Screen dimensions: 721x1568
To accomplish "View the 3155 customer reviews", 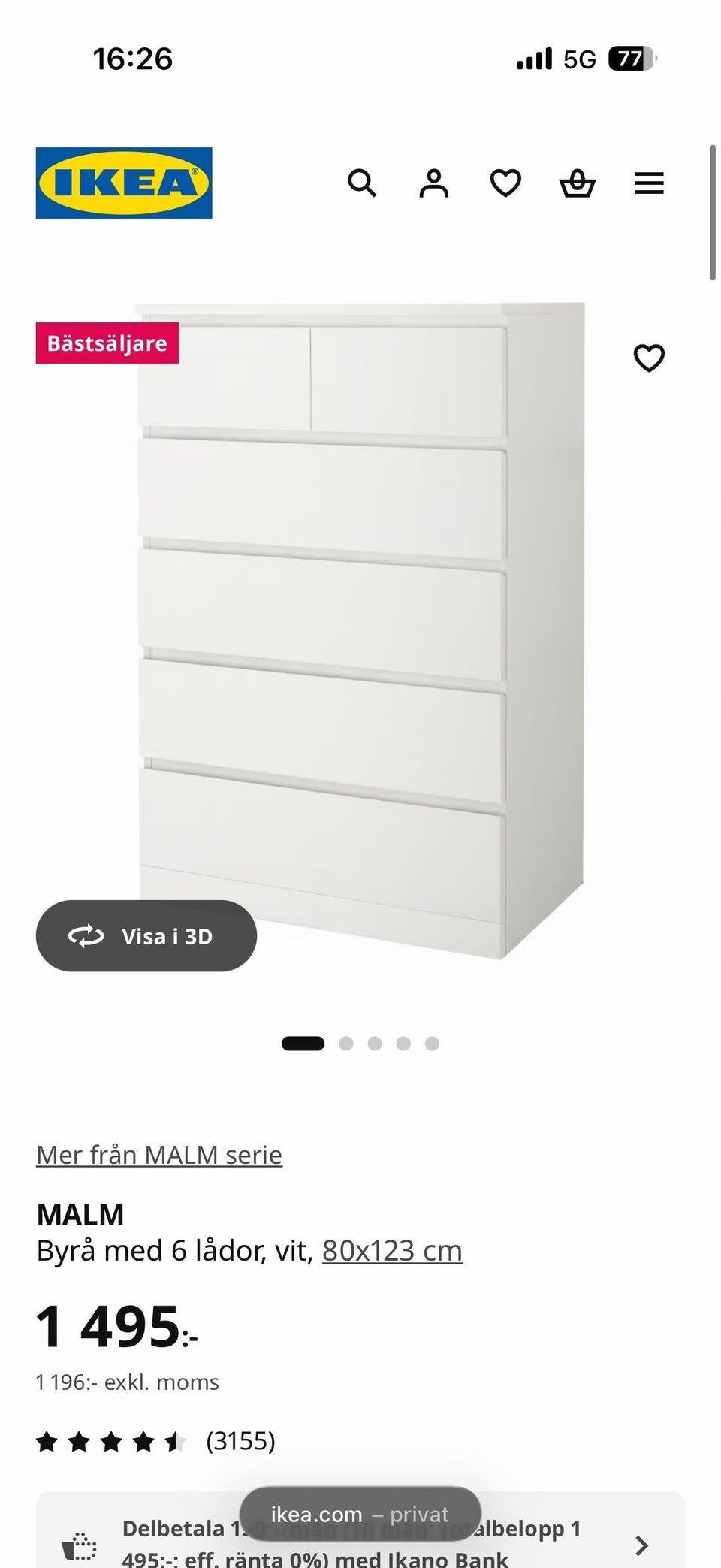I will point(240,1440).
